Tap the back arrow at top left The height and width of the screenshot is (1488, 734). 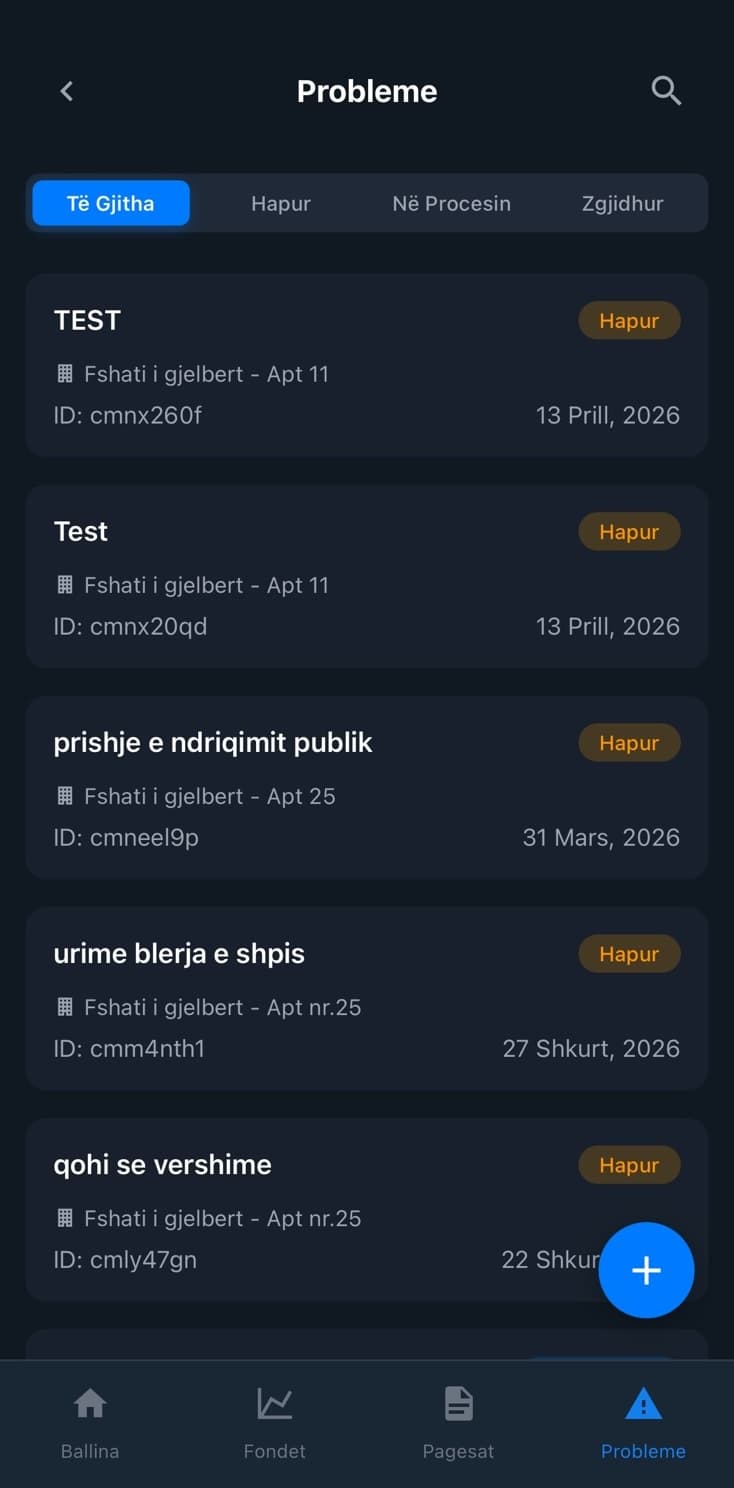click(x=66, y=90)
